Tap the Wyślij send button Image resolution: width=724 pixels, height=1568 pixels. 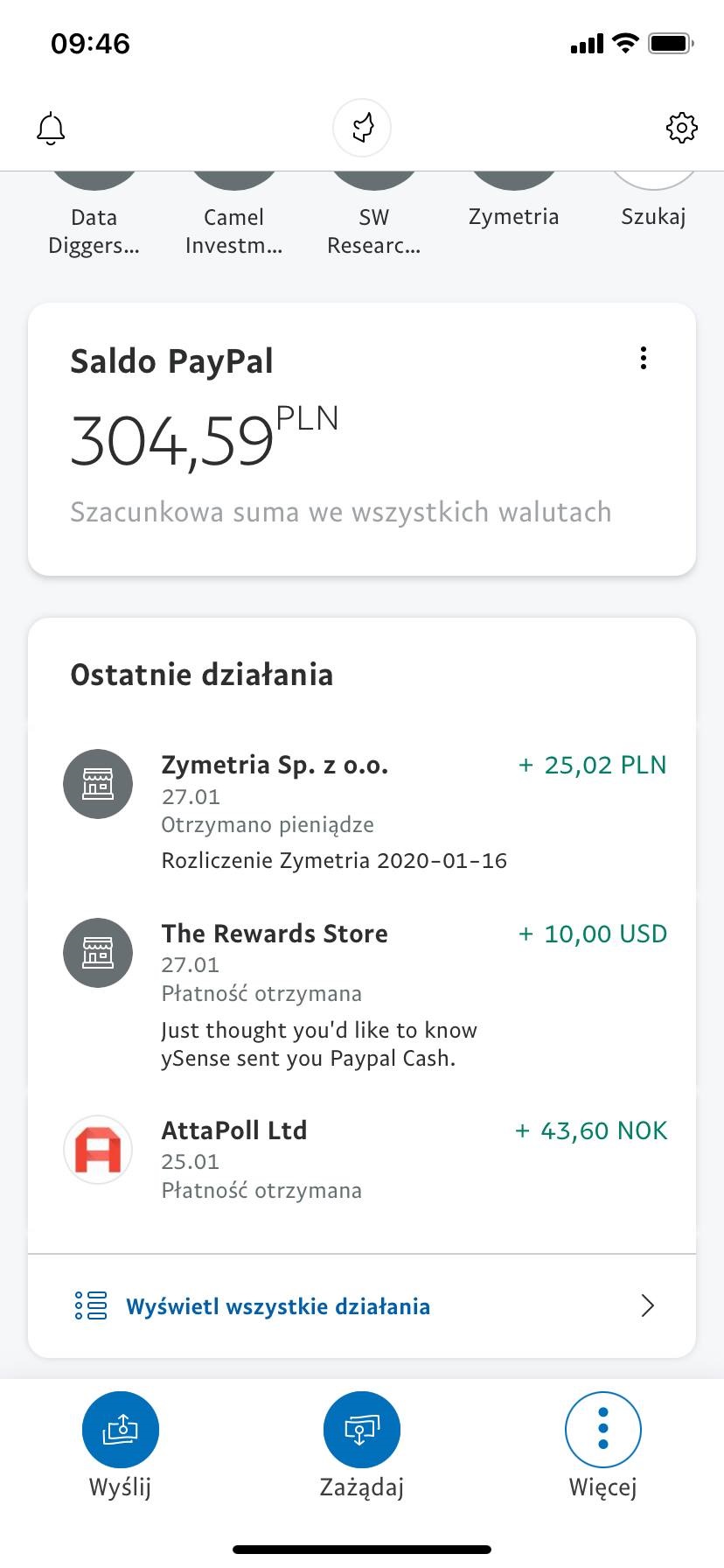[x=121, y=1444]
